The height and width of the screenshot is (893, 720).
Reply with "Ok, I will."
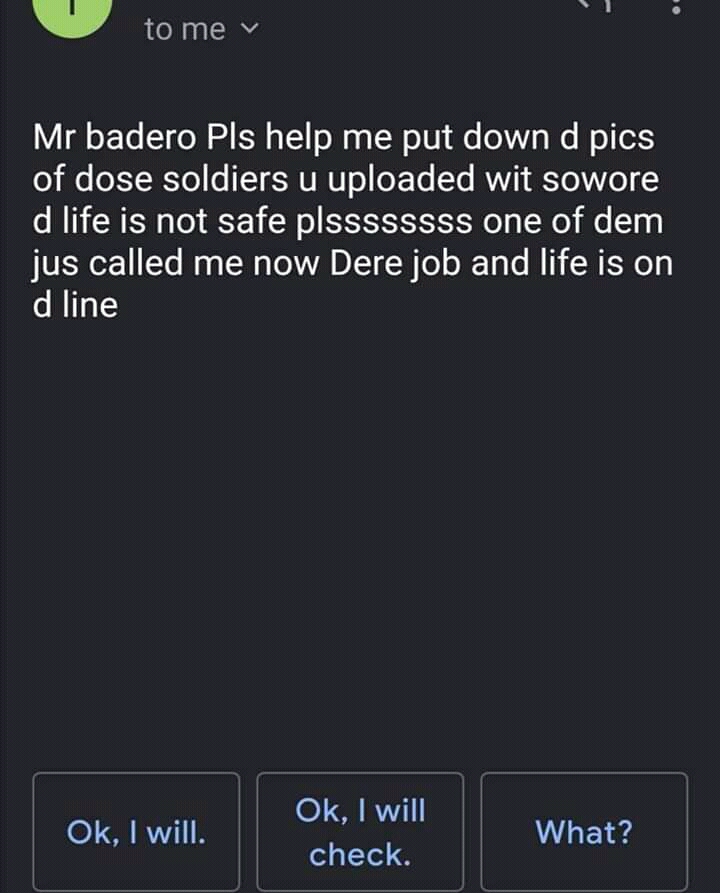click(x=136, y=831)
